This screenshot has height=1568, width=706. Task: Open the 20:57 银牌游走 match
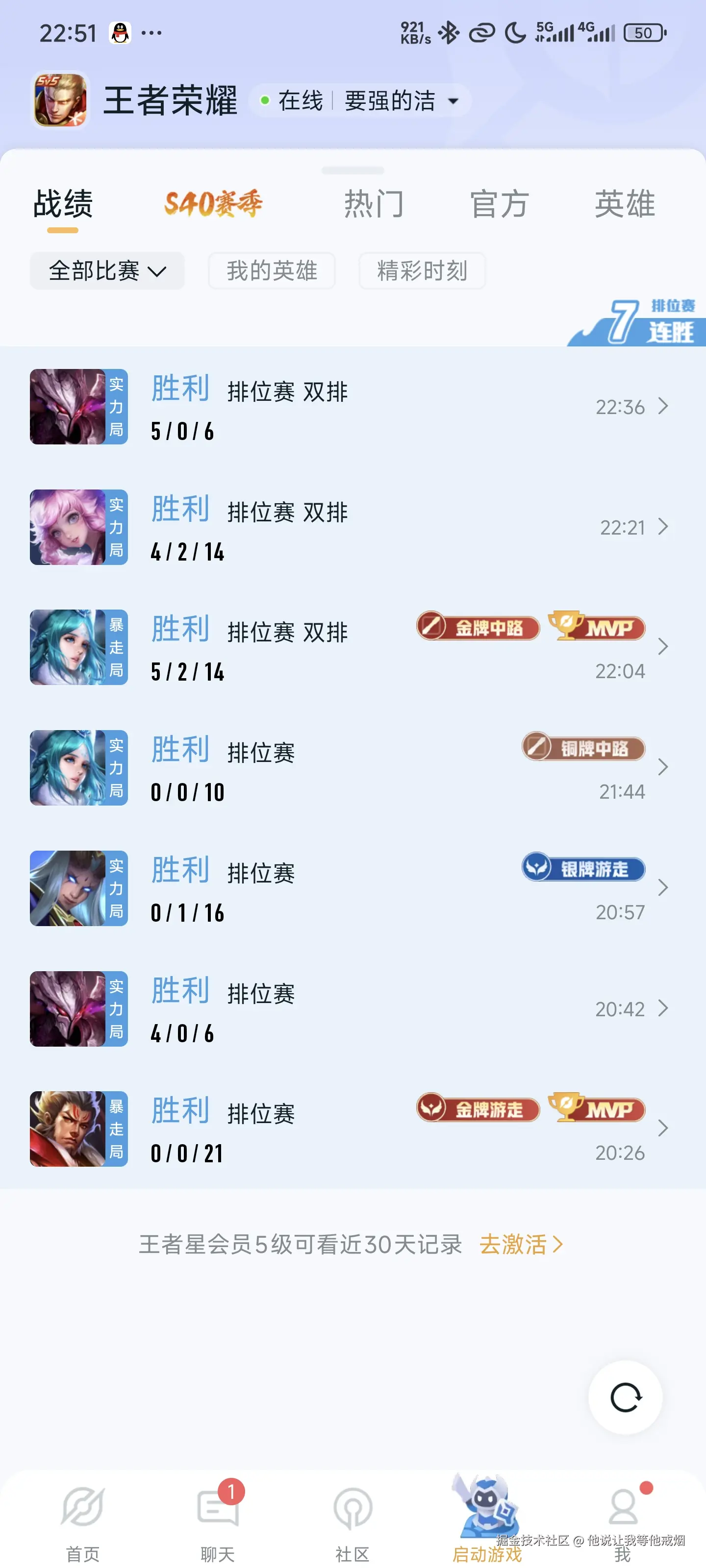tap(353, 889)
